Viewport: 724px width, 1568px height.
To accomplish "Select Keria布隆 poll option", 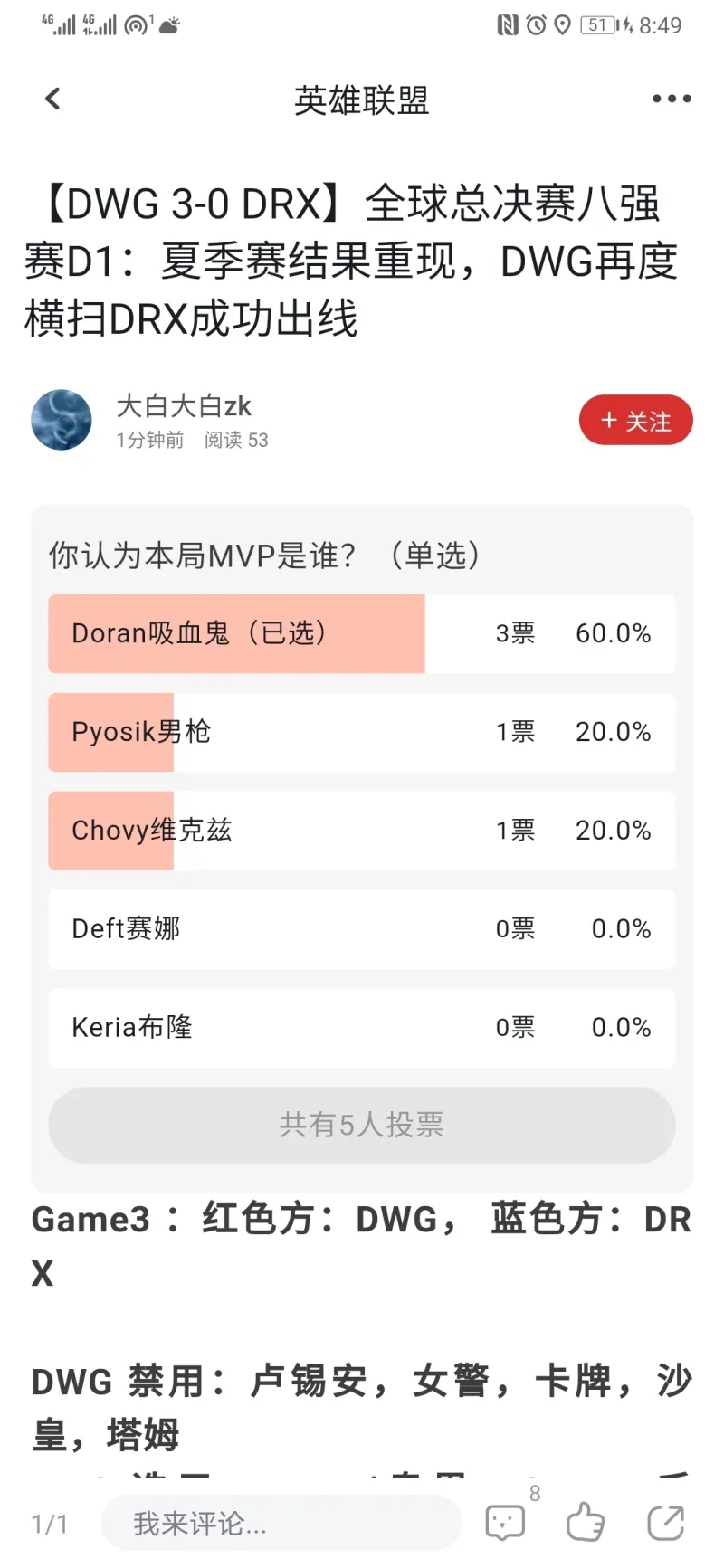I will point(361,1028).
